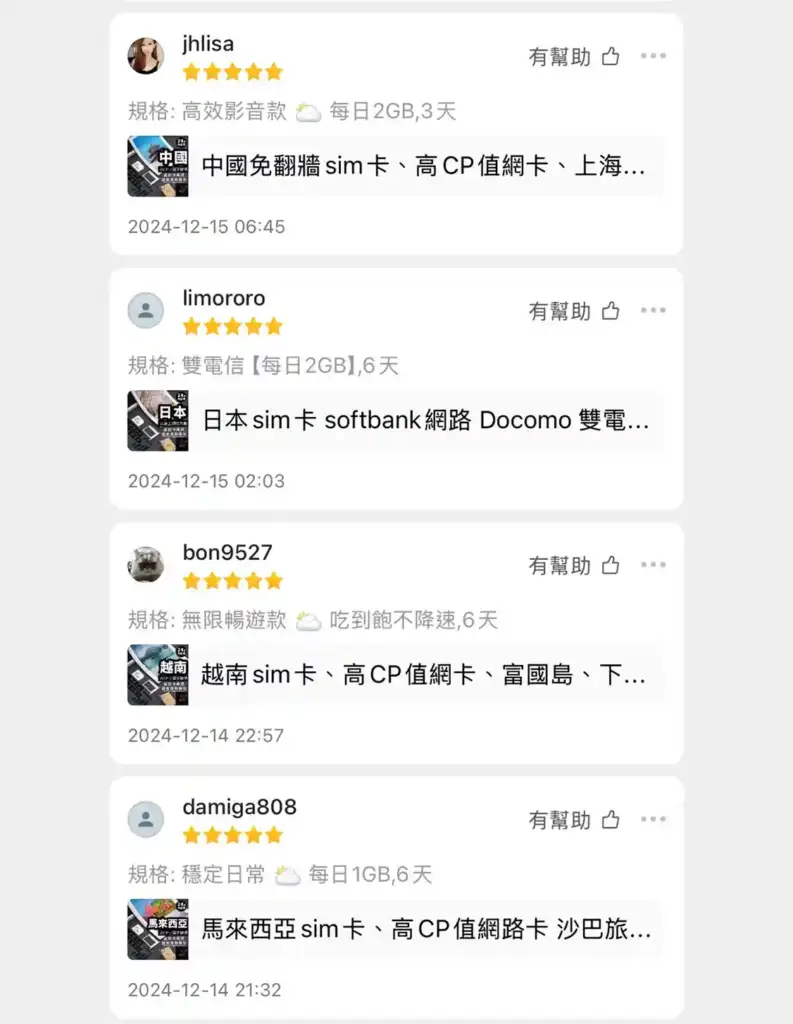Screen dimensions: 793x1024
Task: Open the more options menu on damiga808's review
Action: coord(654,820)
